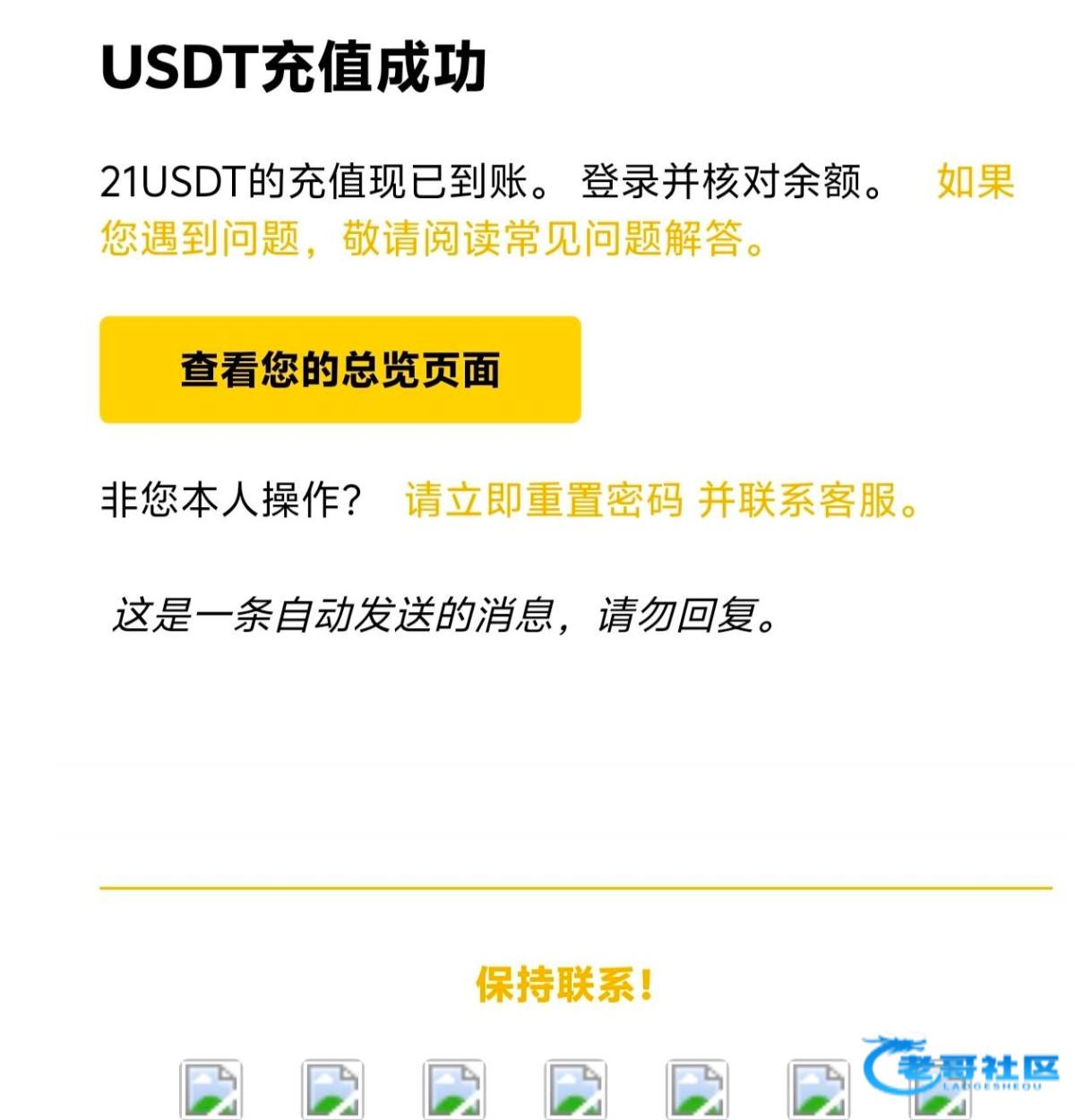Tap the 查看您的总览页面 button
Viewport: 1075px width, 1120px height.
(x=340, y=369)
